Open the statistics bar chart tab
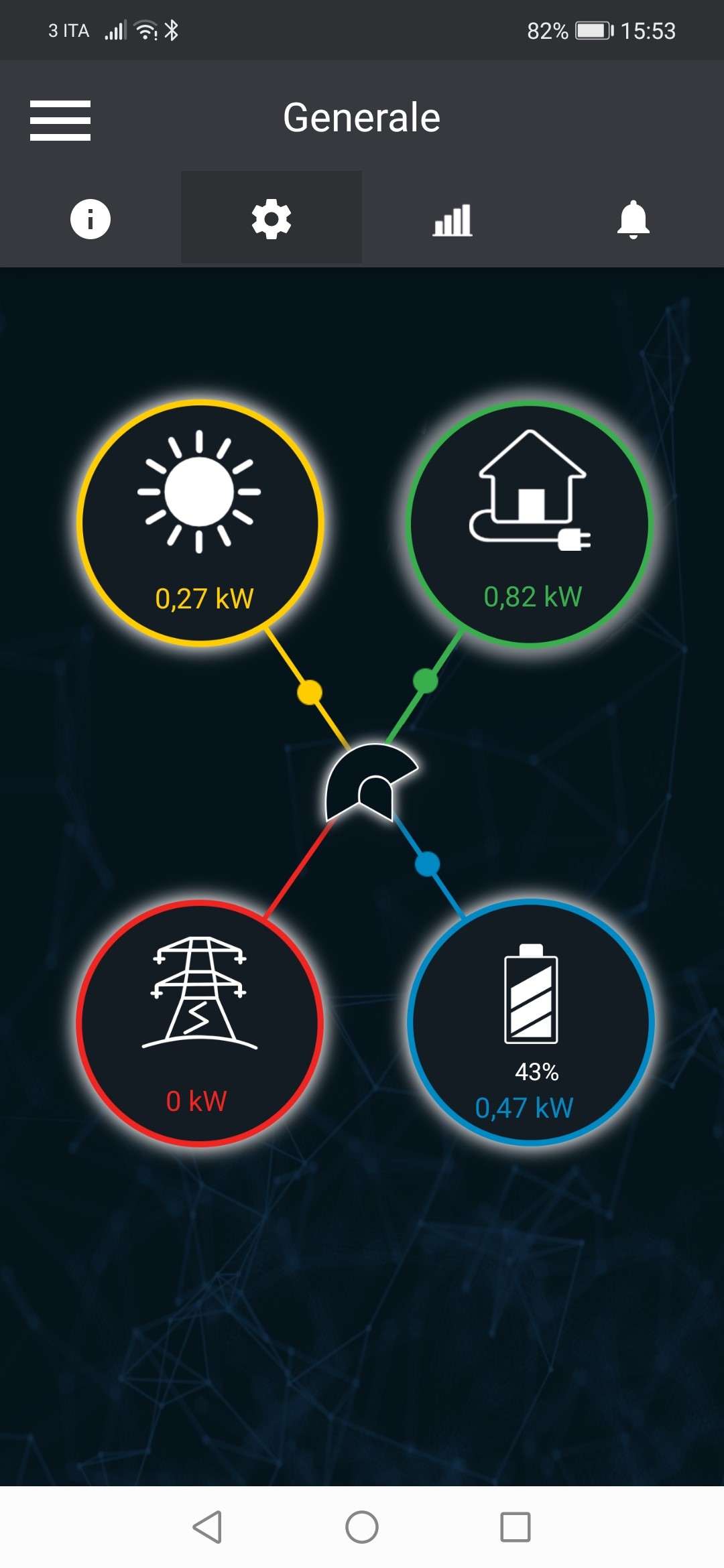This screenshot has height=1568, width=724. (x=452, y=220)
